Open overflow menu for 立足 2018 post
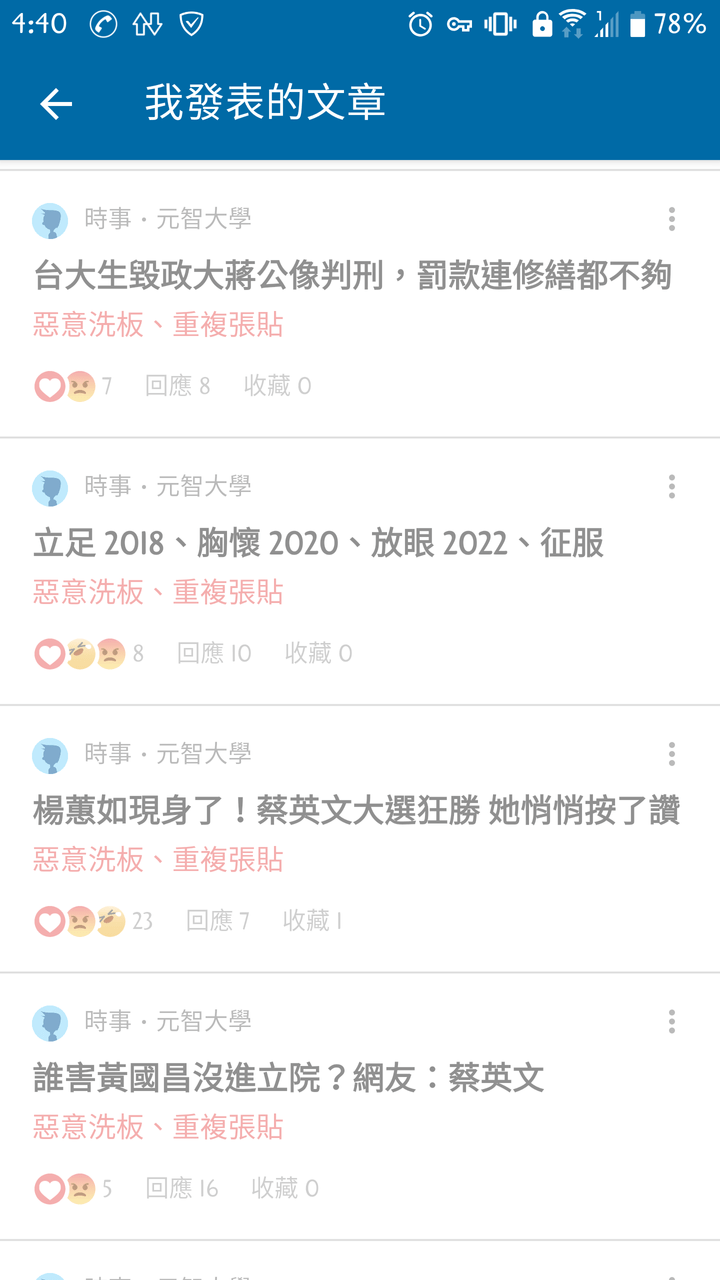Viewport: 720px width, 1280px height. pos(672,487)
